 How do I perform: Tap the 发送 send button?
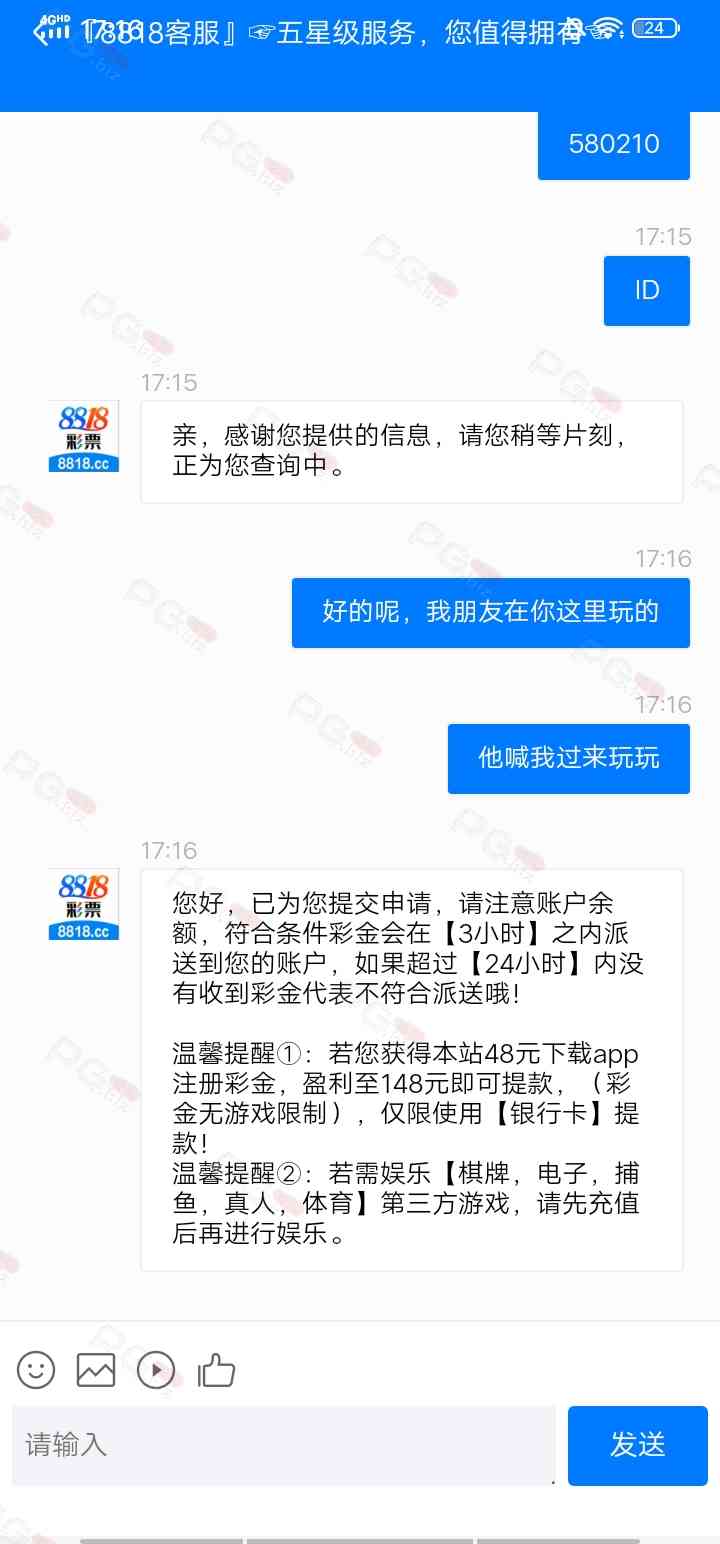click(637, 1445)
